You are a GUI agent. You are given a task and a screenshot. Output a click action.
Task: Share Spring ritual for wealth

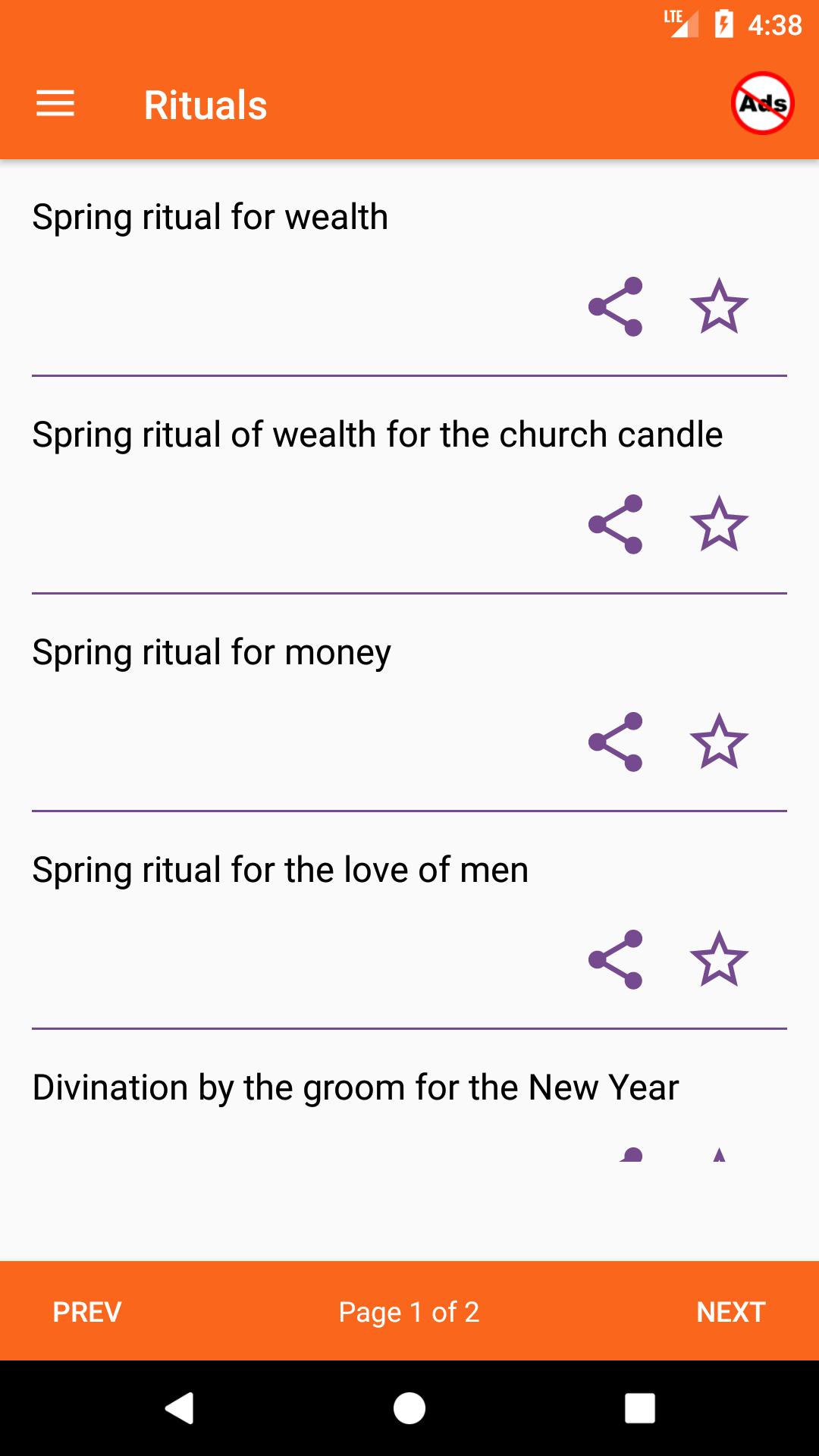tap(616, 306)
